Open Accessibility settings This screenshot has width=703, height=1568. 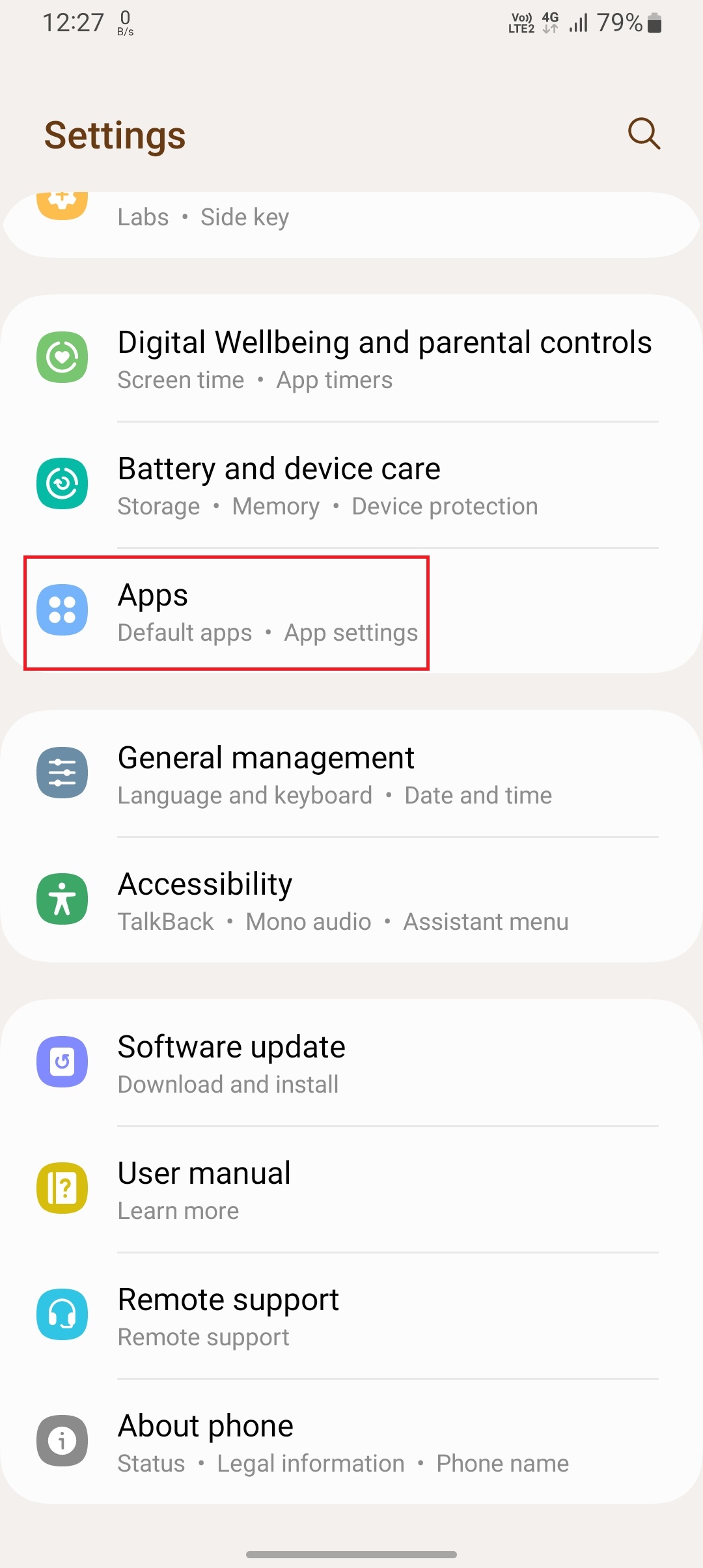(351, 901)
